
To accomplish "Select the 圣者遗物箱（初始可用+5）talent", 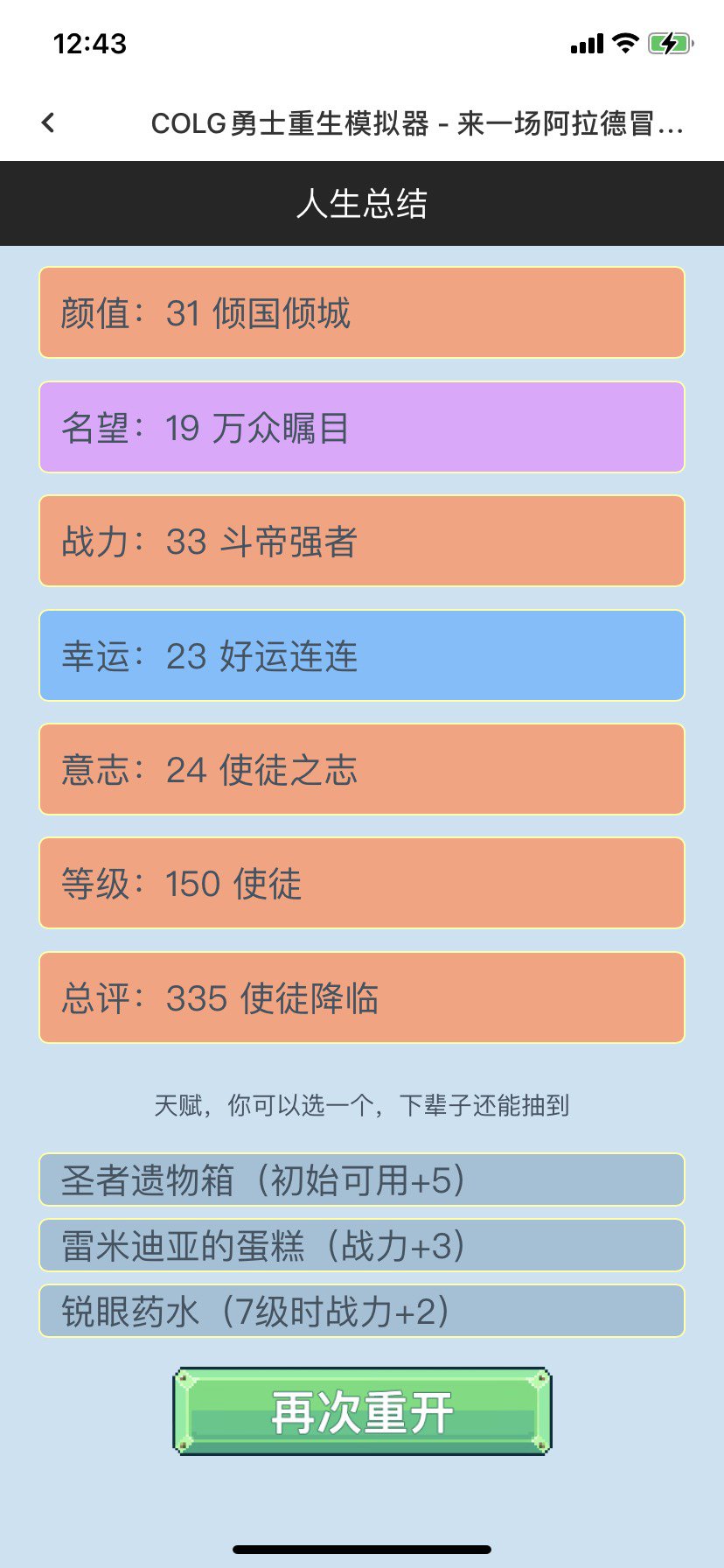I will tap(361, 1179).
